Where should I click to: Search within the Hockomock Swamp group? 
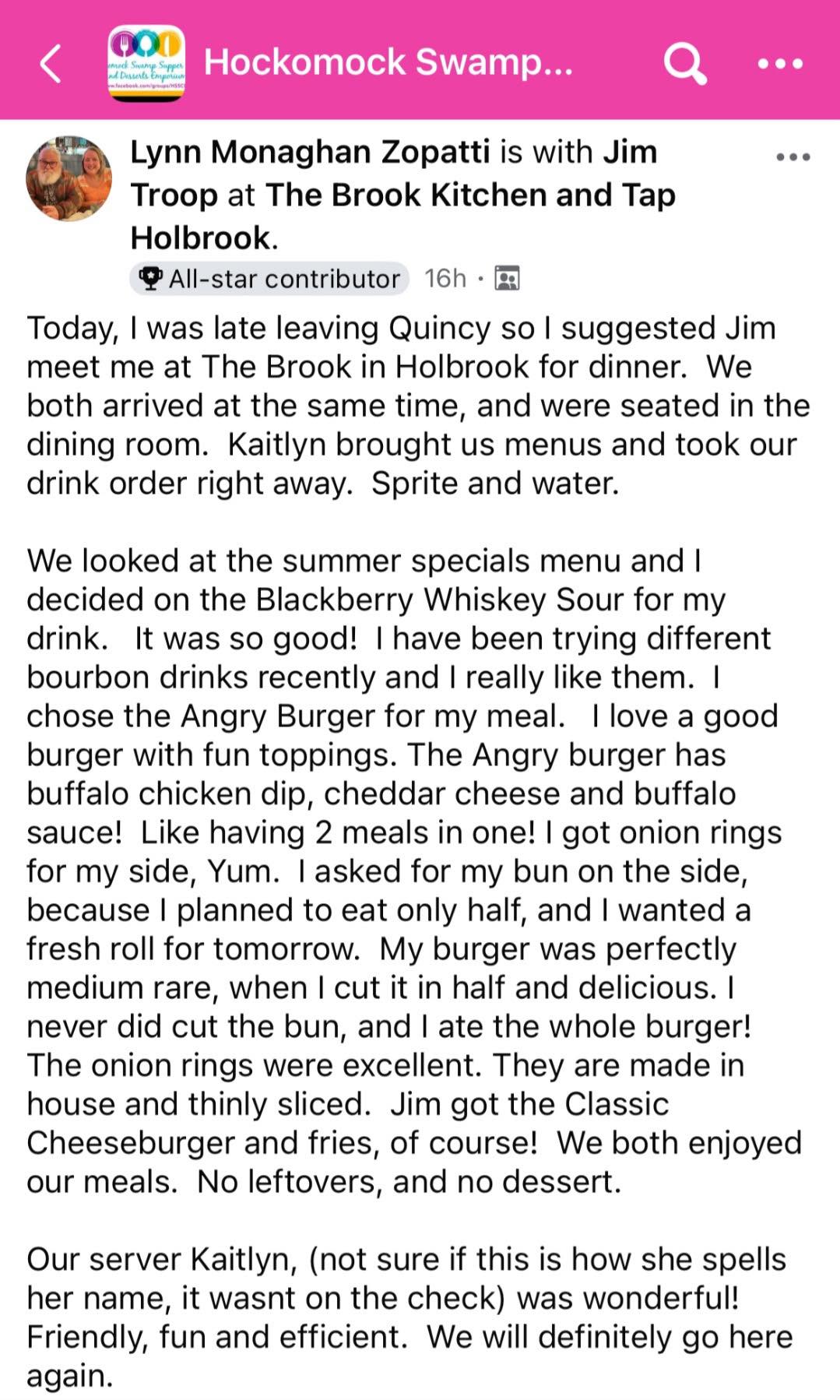(684, 63)
